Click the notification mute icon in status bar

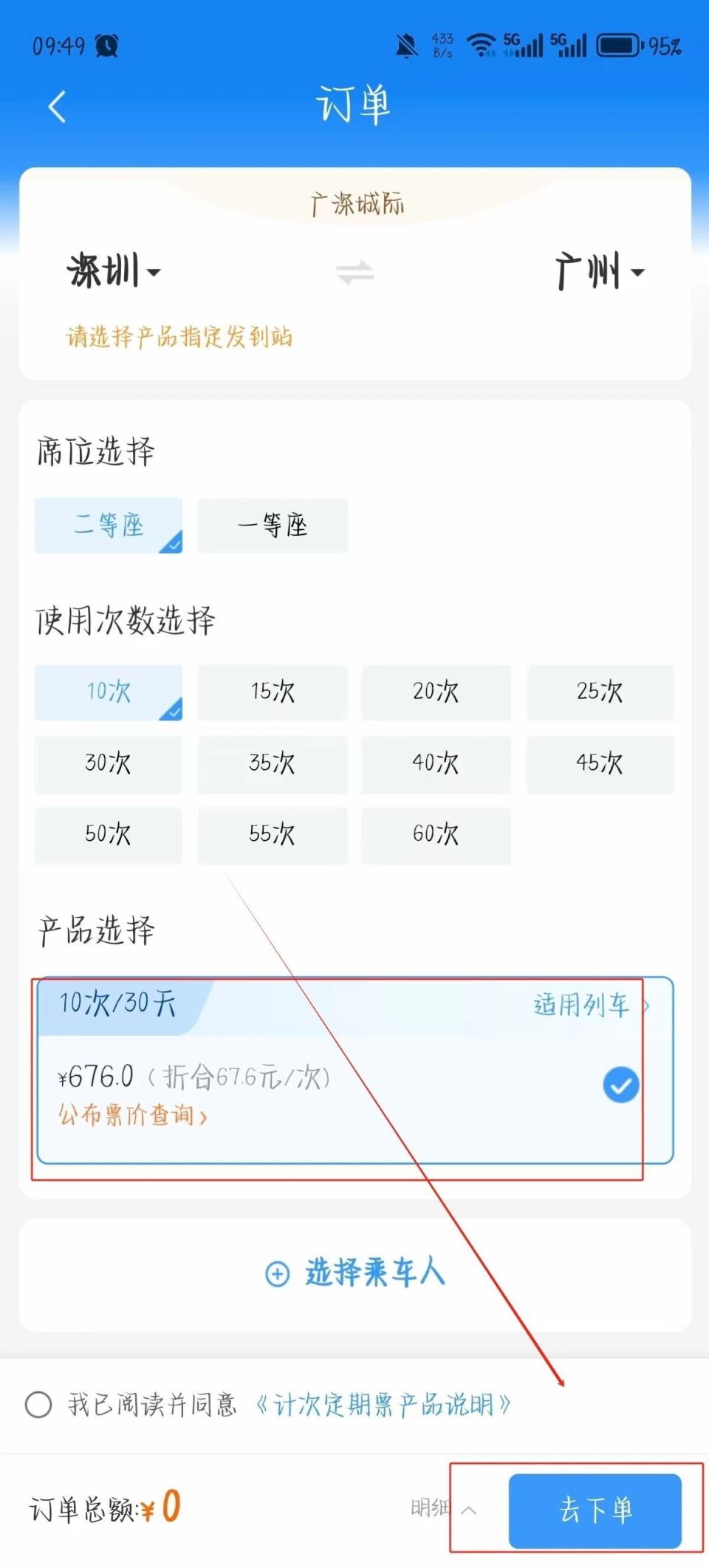(x=405, y=44)
